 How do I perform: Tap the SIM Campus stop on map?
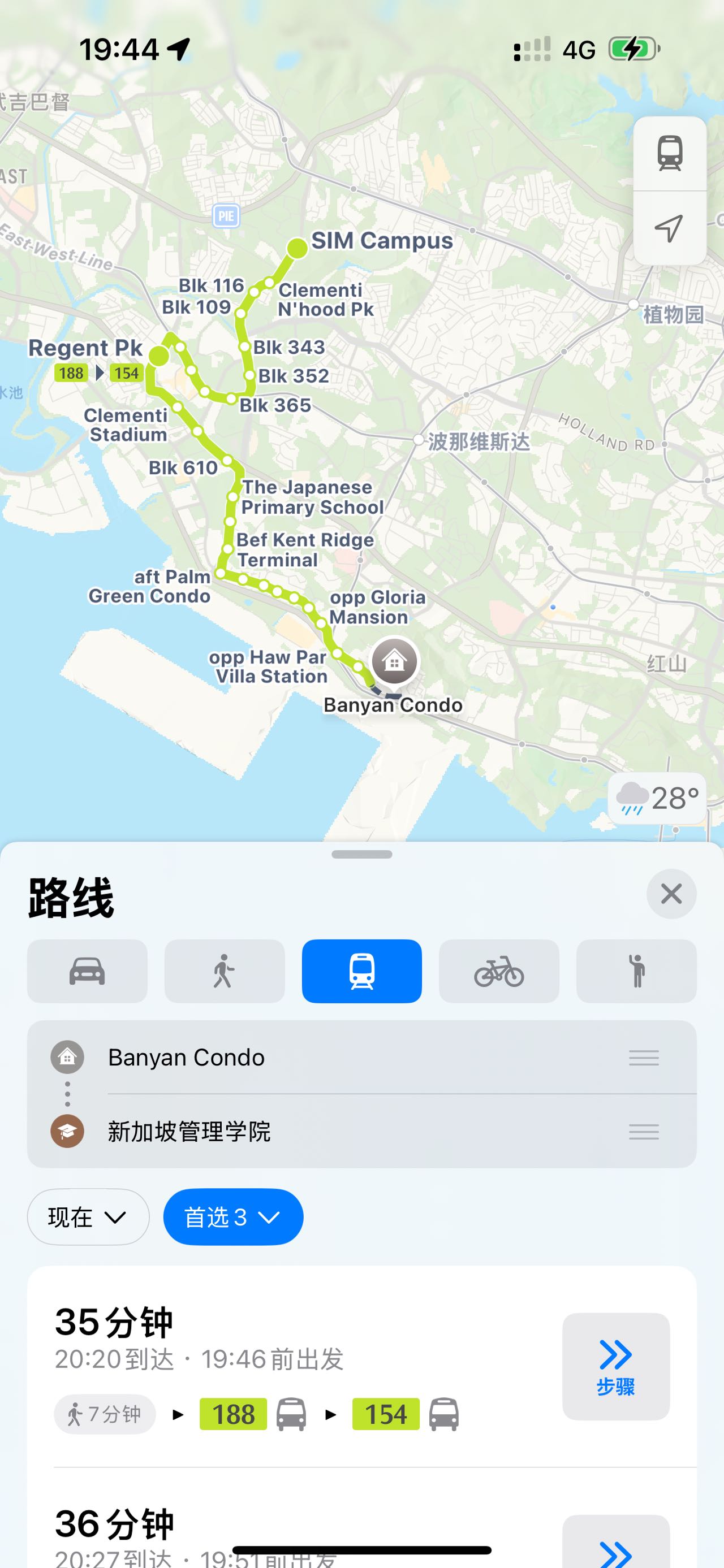coord(298,248)
